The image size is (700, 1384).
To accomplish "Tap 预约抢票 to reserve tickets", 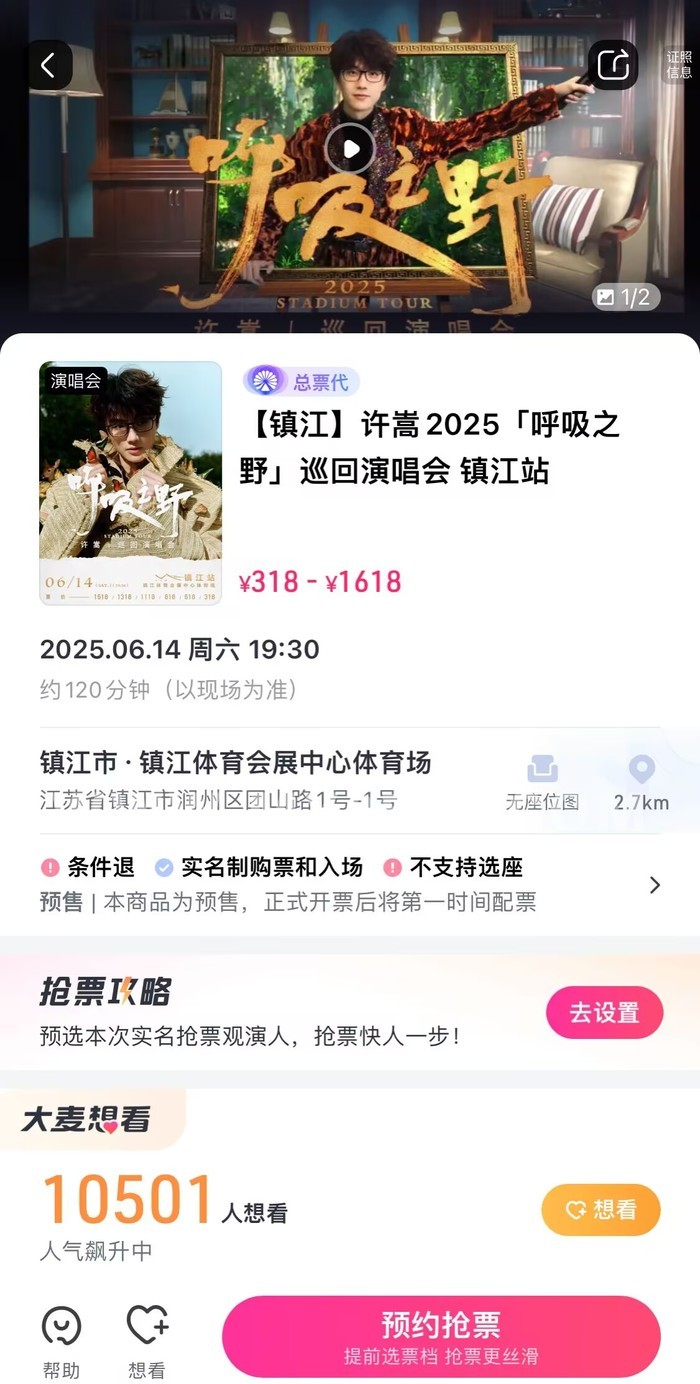I will 441,1336.
